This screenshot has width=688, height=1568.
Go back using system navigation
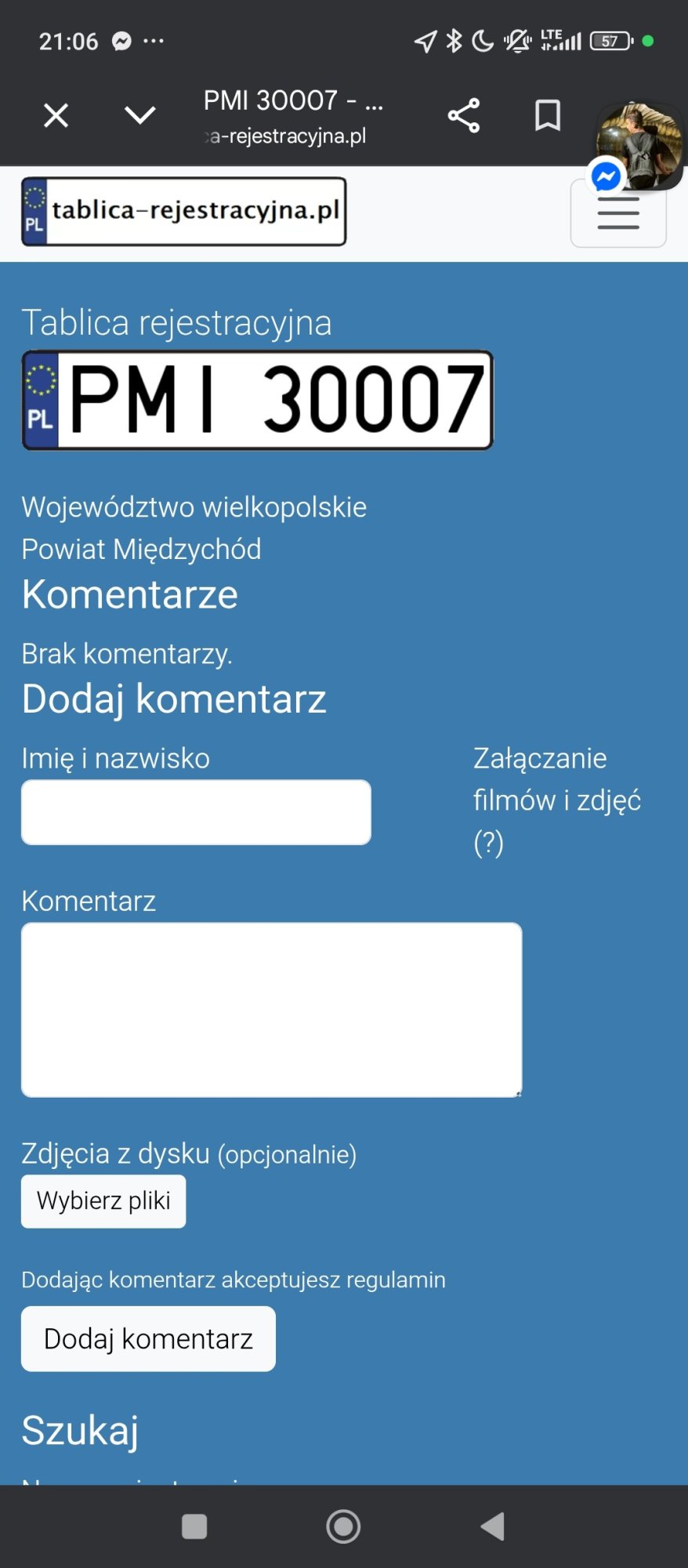click(493, 1526)
